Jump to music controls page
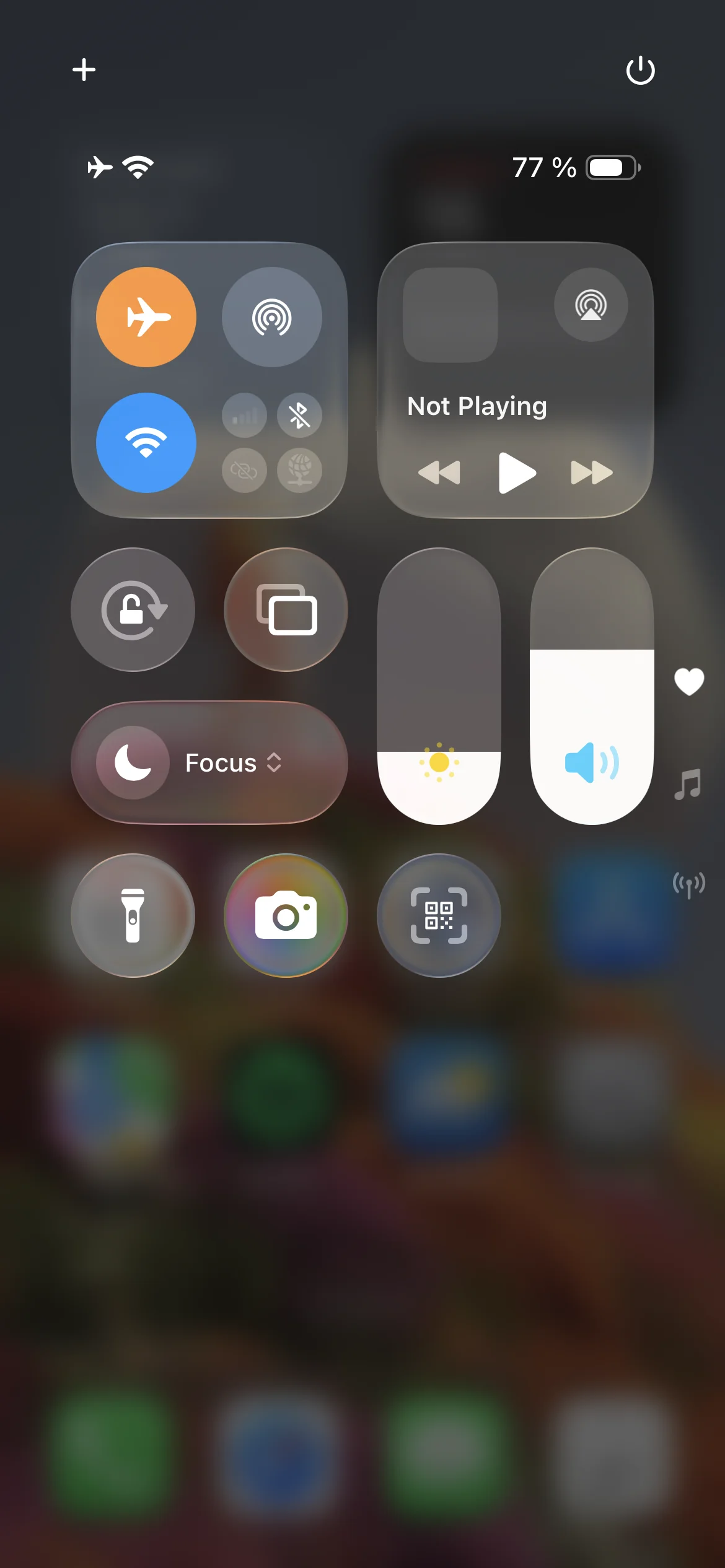Image resolution: width=725 pixels, height=1568 pixels. [688, 785]
